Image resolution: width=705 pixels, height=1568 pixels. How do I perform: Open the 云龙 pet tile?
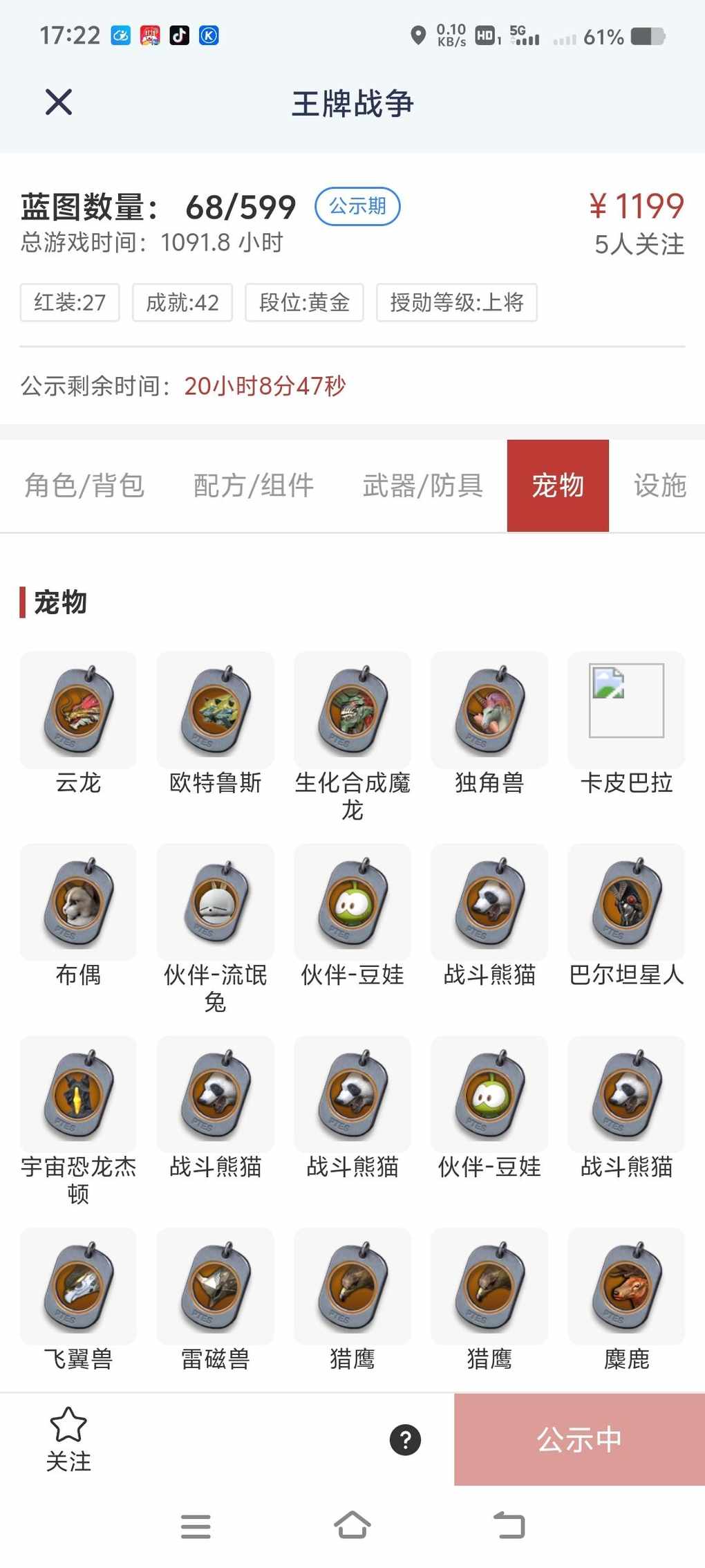pos(78,711)
